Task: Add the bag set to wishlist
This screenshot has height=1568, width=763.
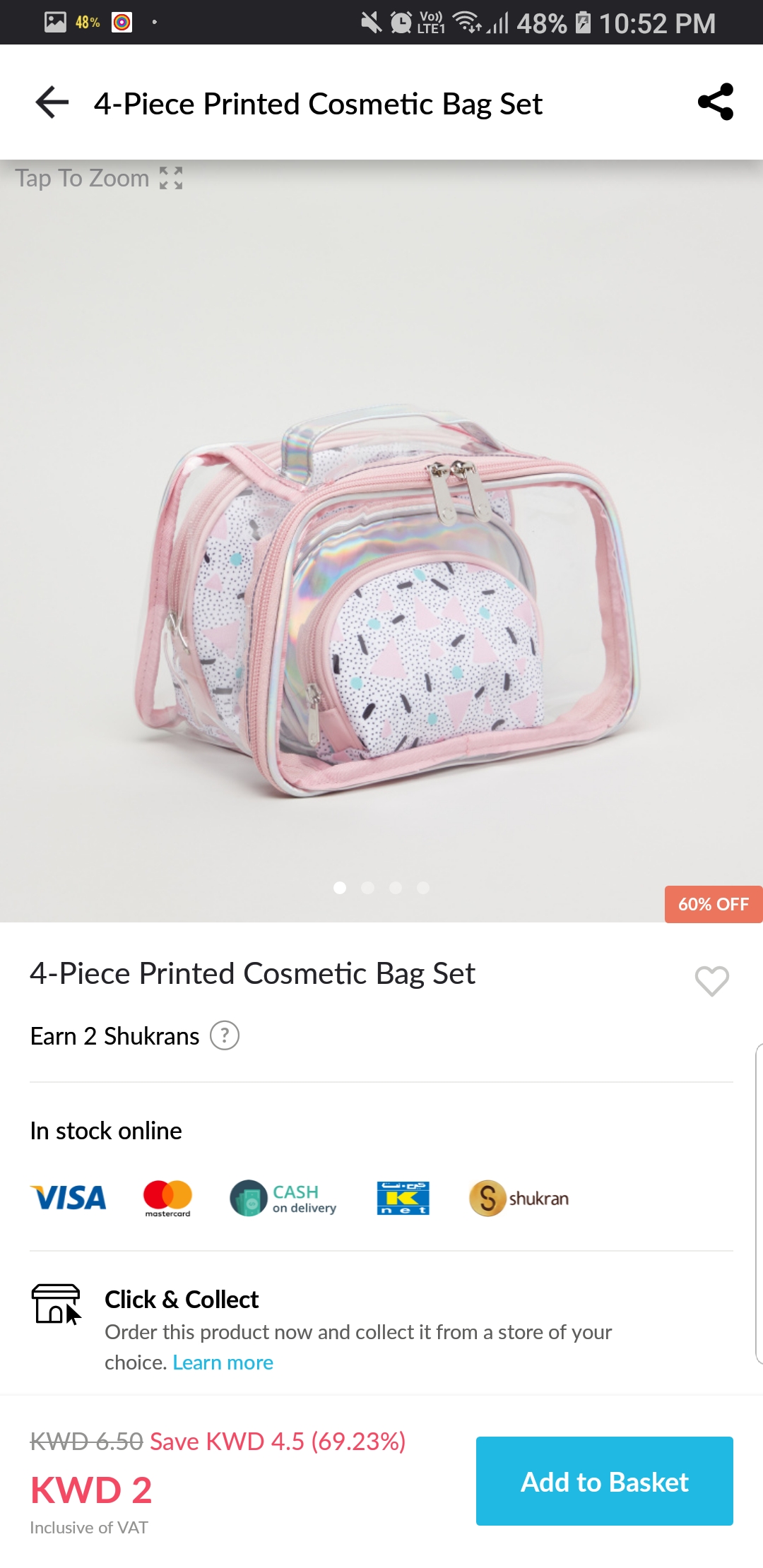Action: click(x=711, y=980)
